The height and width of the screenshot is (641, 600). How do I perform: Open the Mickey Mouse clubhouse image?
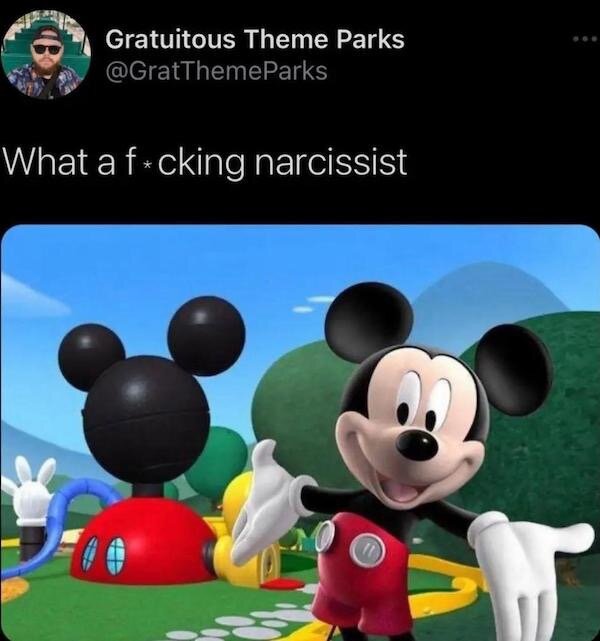[300, 432]
